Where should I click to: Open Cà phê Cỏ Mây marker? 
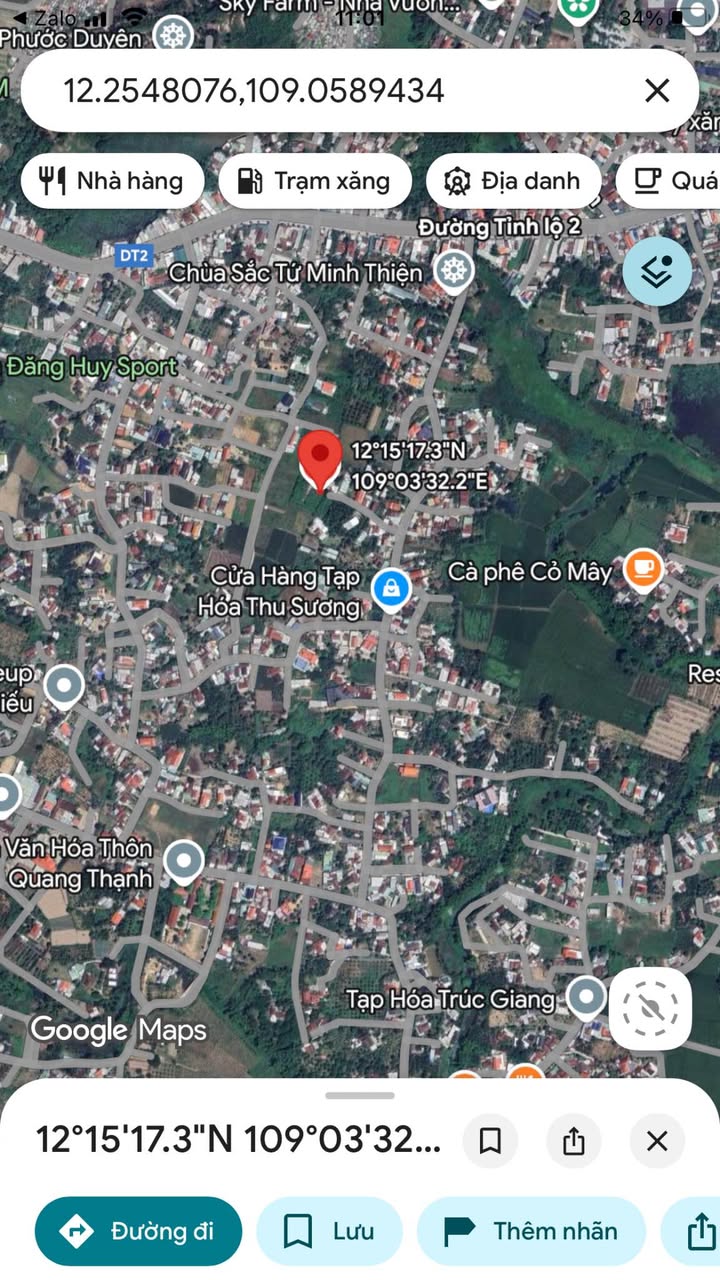pyautogui.click(x=642, y=570)
